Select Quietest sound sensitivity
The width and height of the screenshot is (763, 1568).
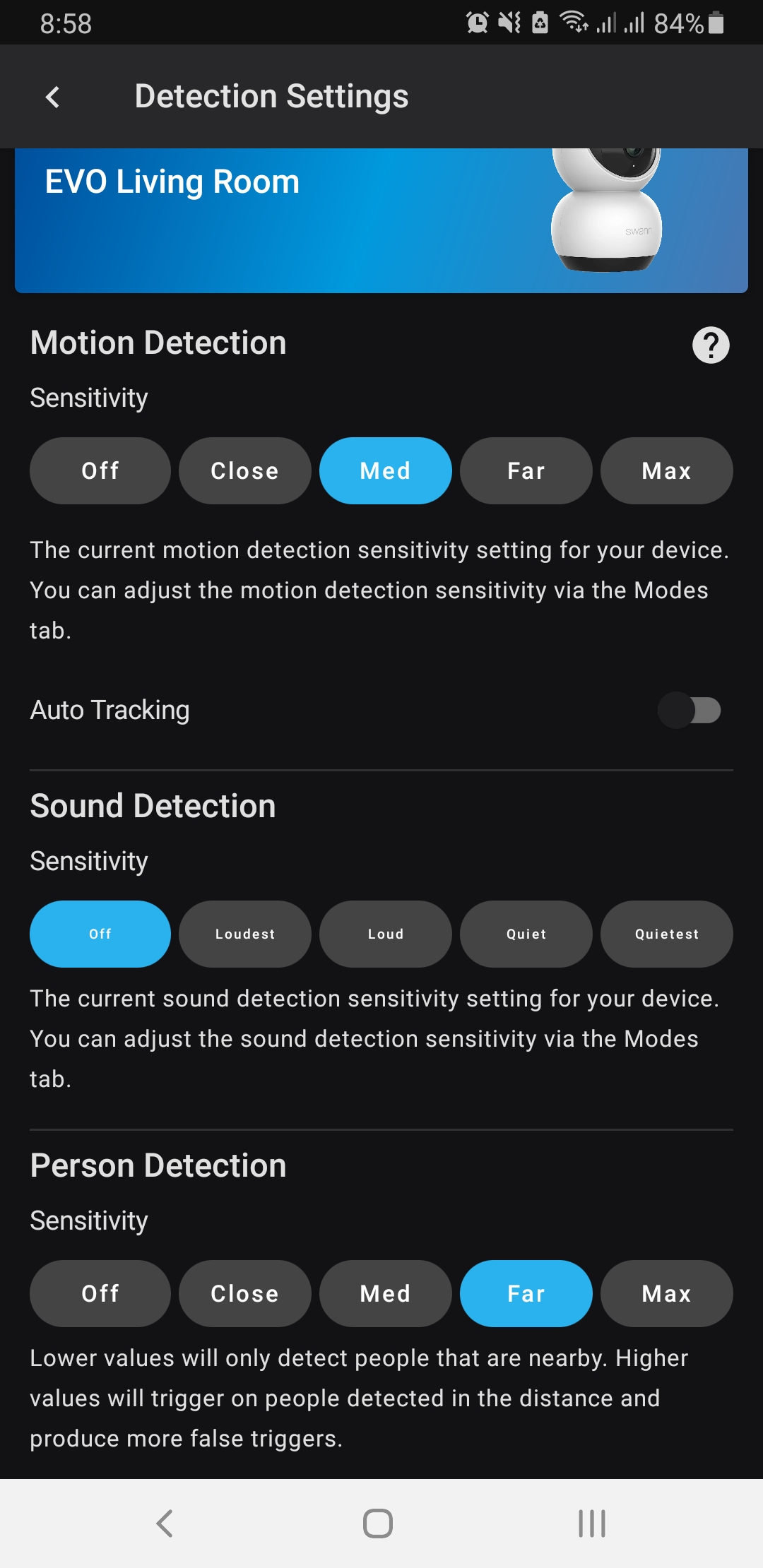666,934
